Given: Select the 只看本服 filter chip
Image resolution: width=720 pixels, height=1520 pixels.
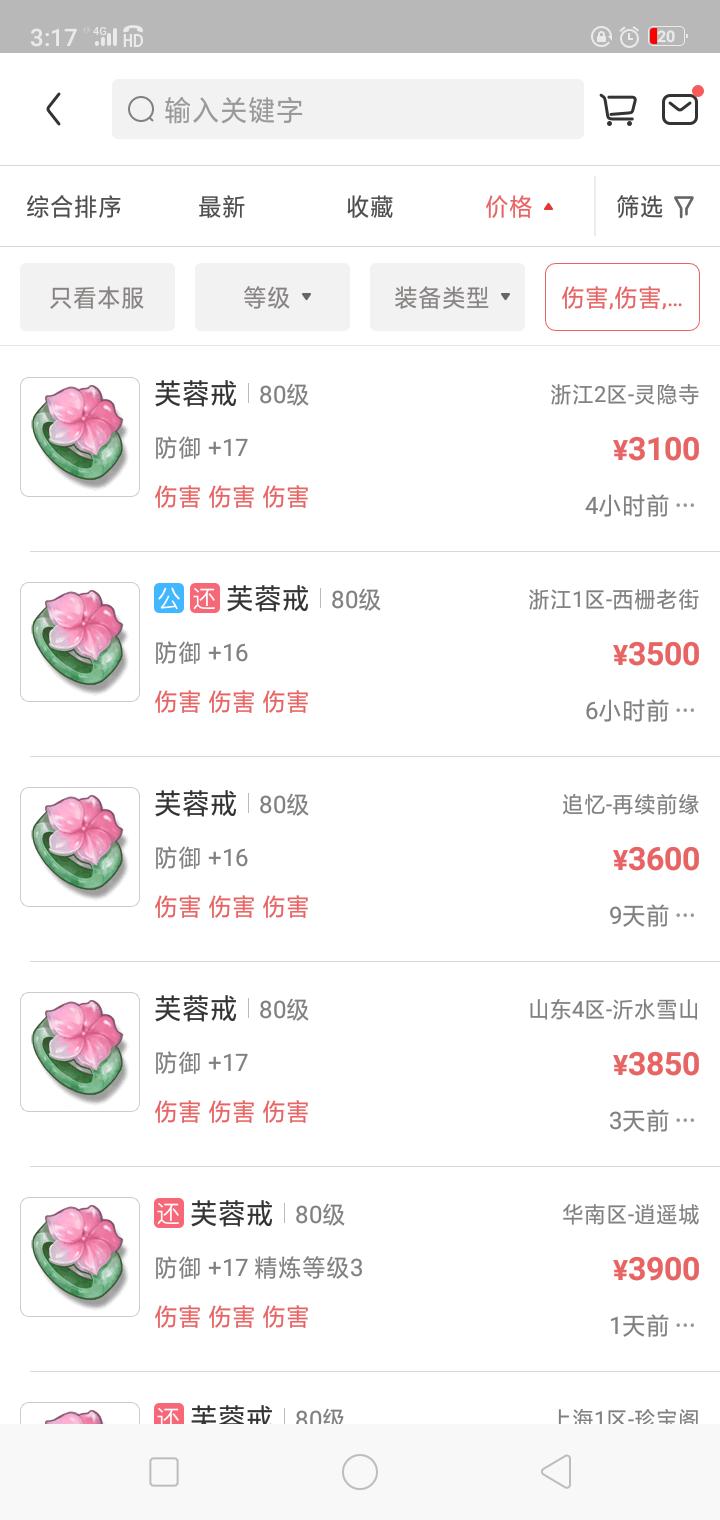Looking at the screenshot, I should [x=97, y=297].
